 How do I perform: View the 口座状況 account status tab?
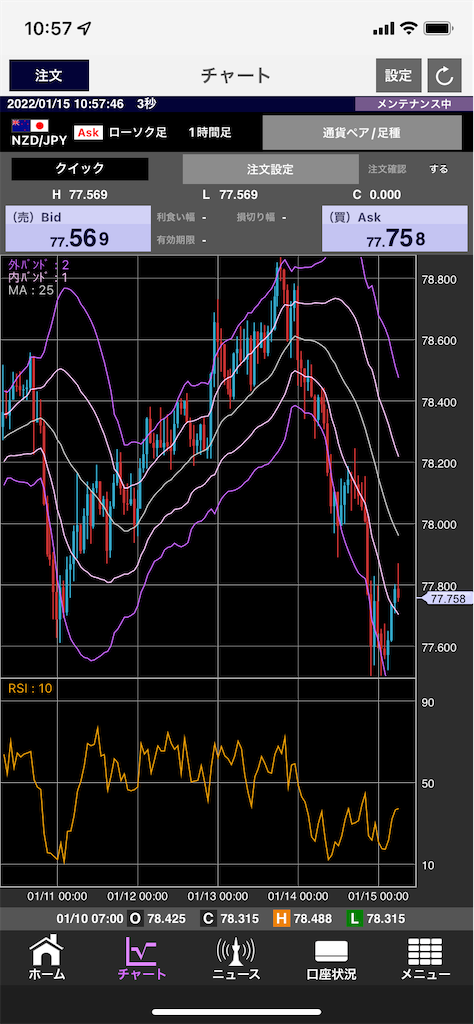[x=331, y=957]
